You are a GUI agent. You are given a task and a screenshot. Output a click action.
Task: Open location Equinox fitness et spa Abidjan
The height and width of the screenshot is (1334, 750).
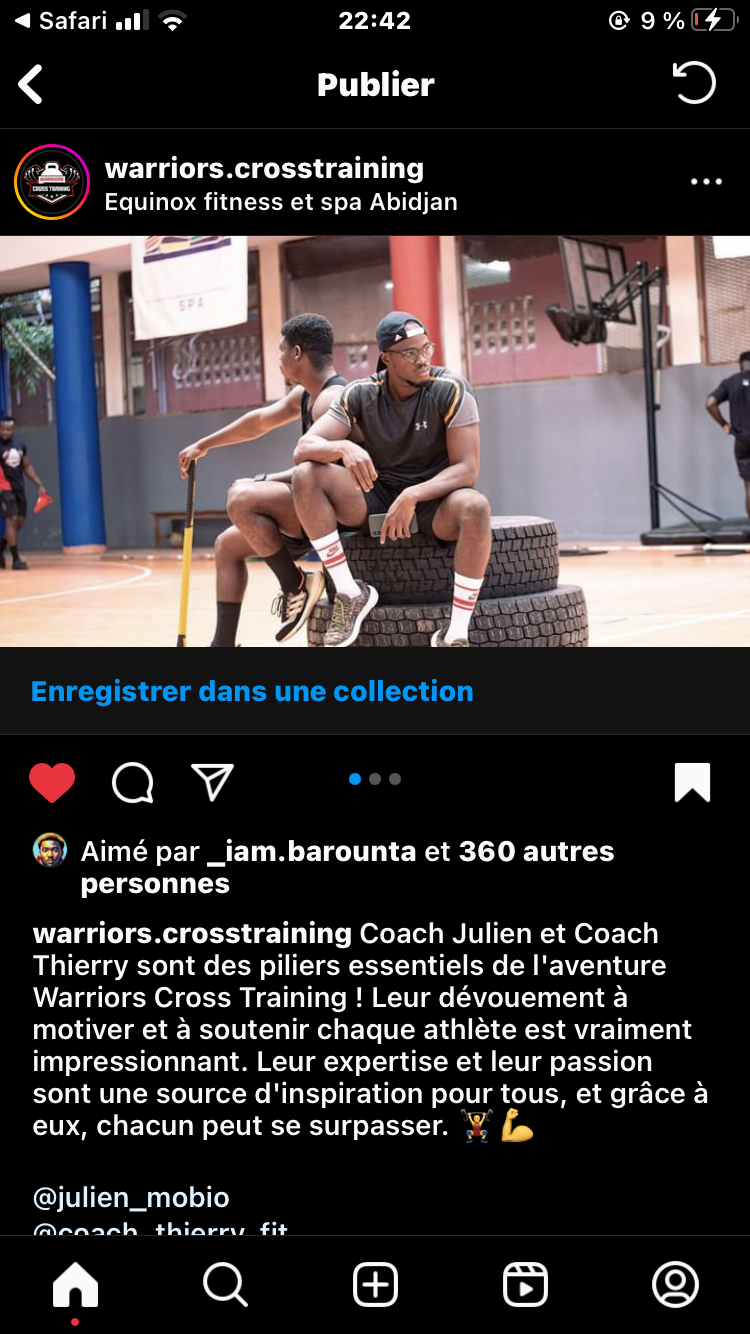click(281, 202)
